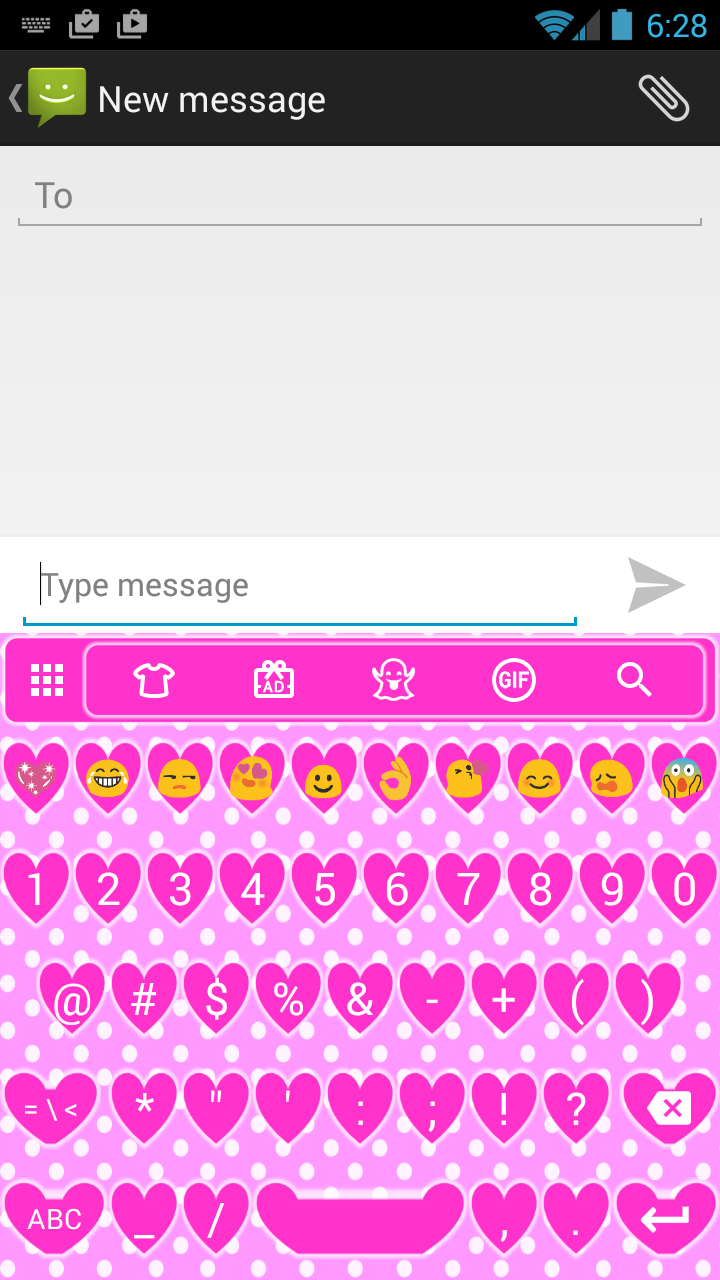Focus the To recipient field
720x1280 pixels.
[x=360, y=196]
